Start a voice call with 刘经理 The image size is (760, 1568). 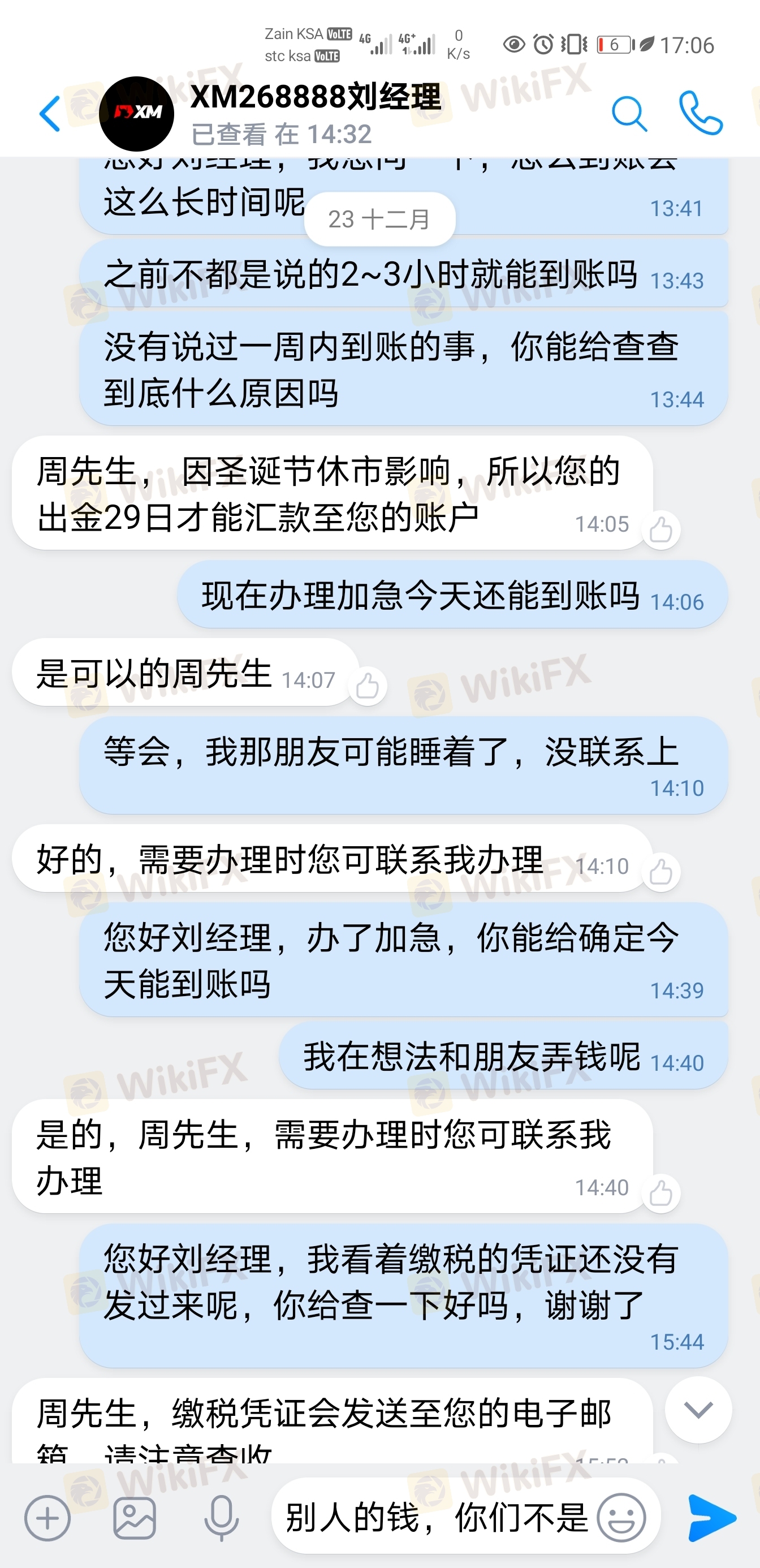tap(701, 113)
